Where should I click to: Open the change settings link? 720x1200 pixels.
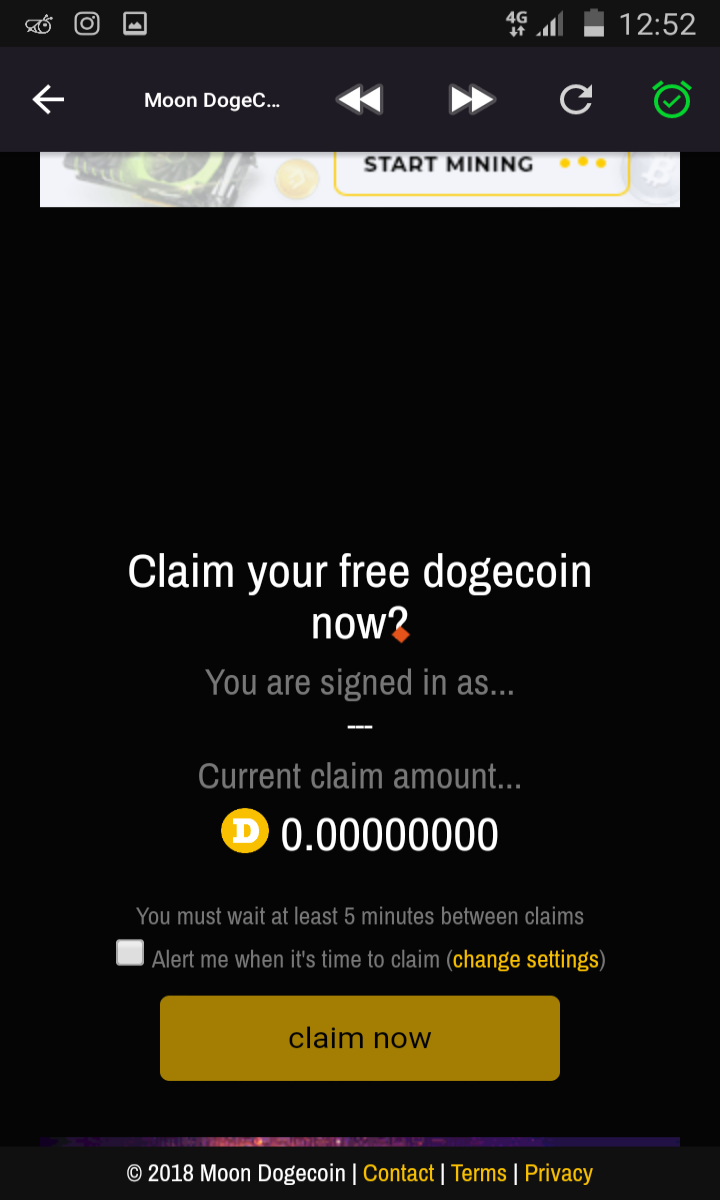click(x=526, y=959)
